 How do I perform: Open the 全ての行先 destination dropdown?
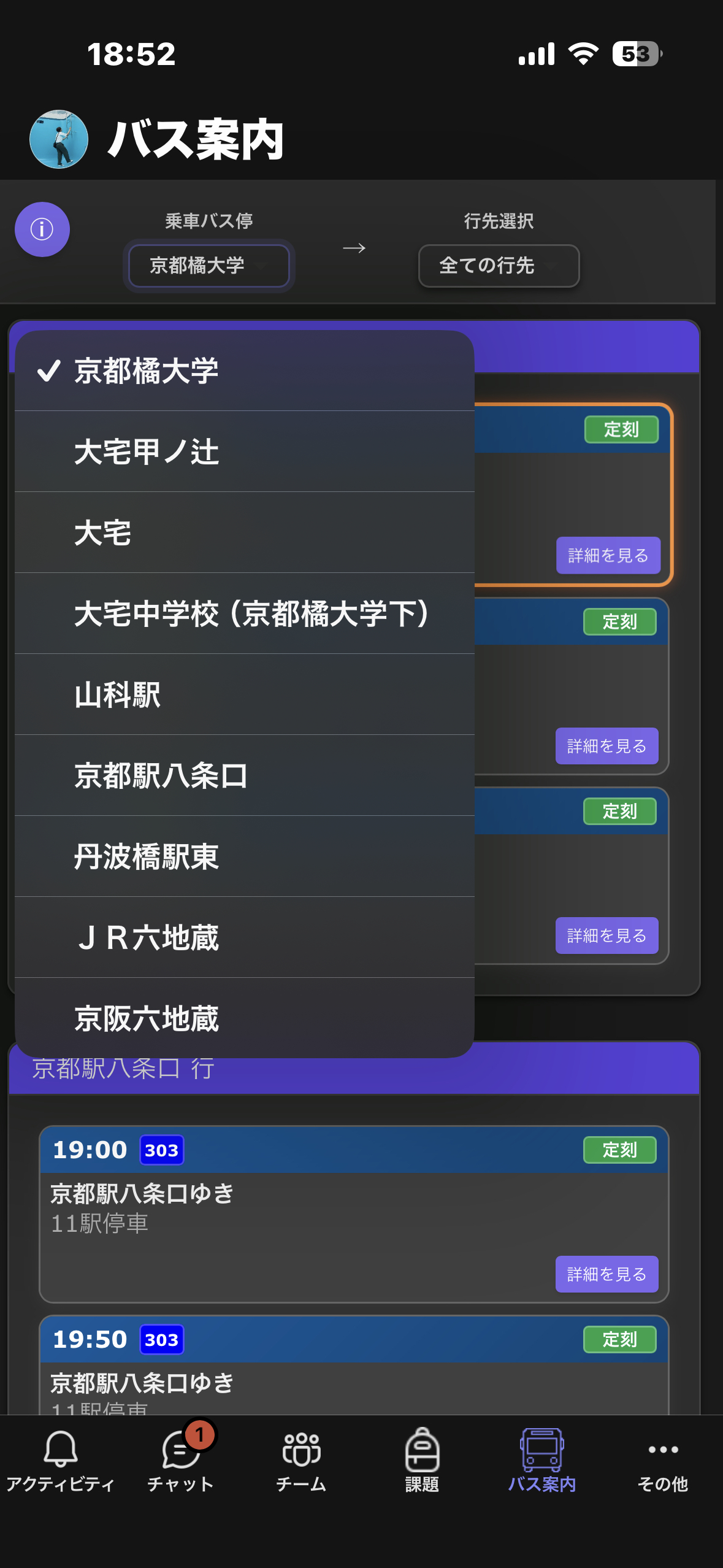coord(499,266)
